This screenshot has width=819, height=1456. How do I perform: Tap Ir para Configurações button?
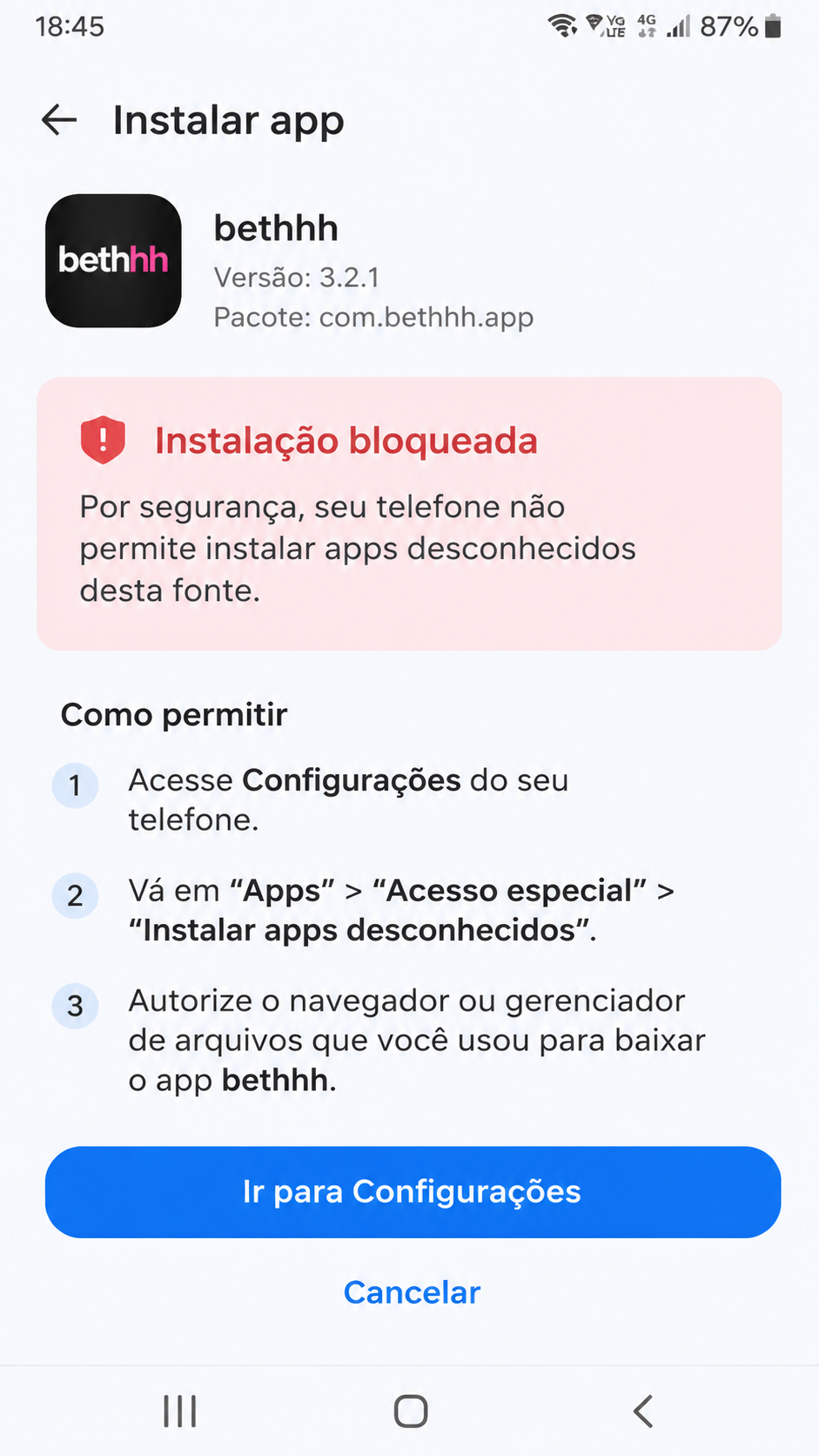413,1192
